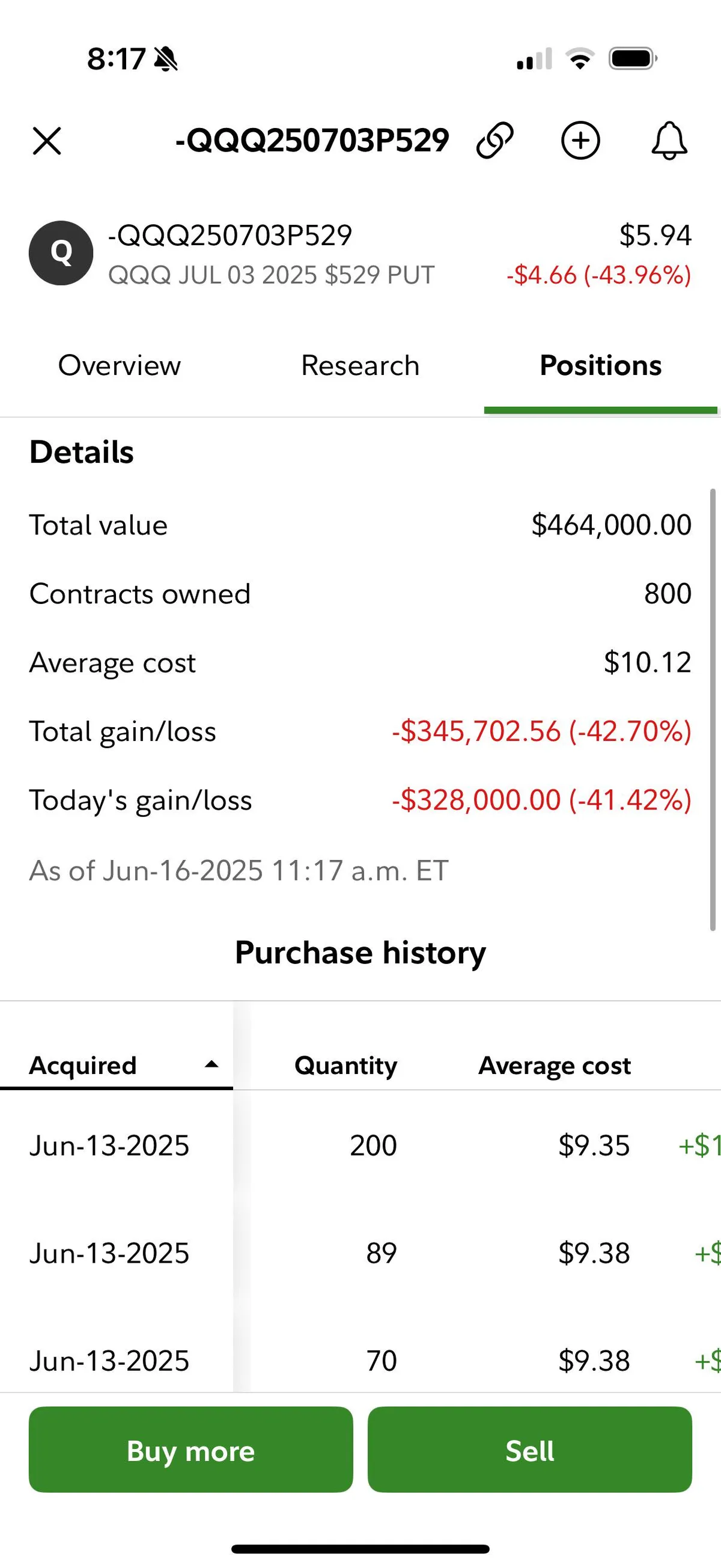Tap the 8:17 clock in status bar

(117, 58)
